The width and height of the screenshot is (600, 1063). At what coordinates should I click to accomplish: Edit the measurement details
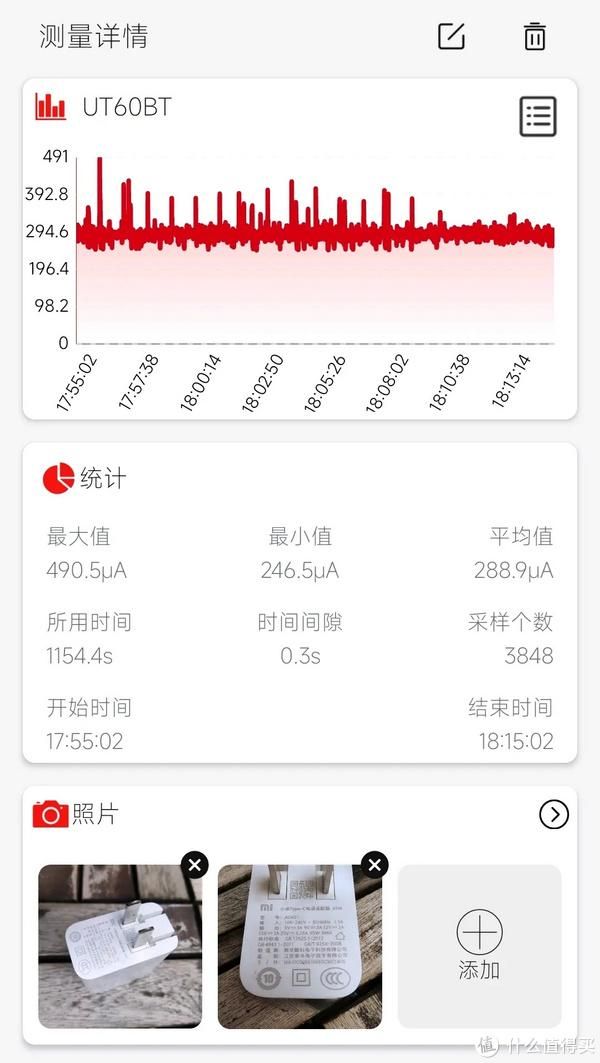[x=452, y=37]
